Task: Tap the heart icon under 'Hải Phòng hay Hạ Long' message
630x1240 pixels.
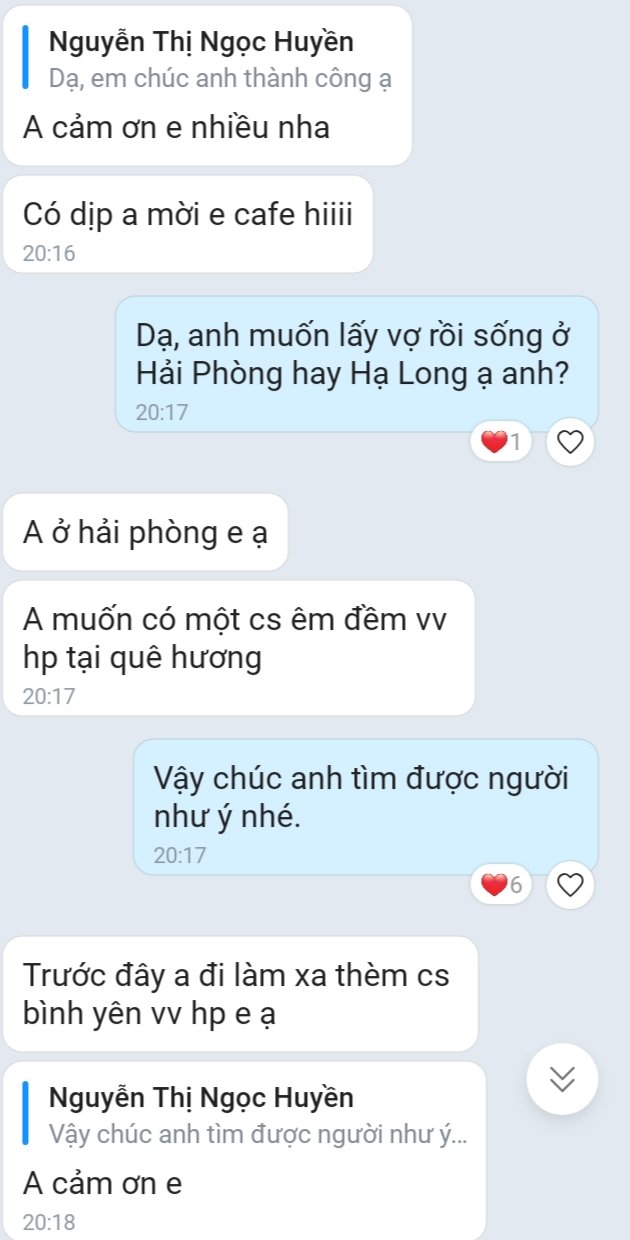Action: tap(570, 442)
